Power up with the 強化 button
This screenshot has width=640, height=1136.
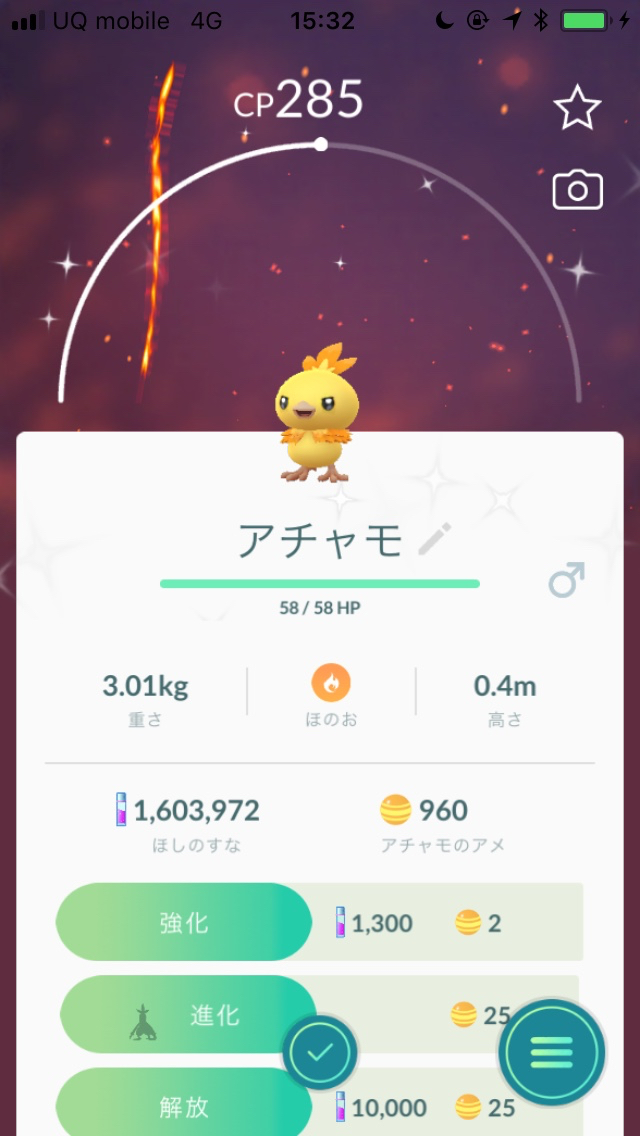point(184,922)
